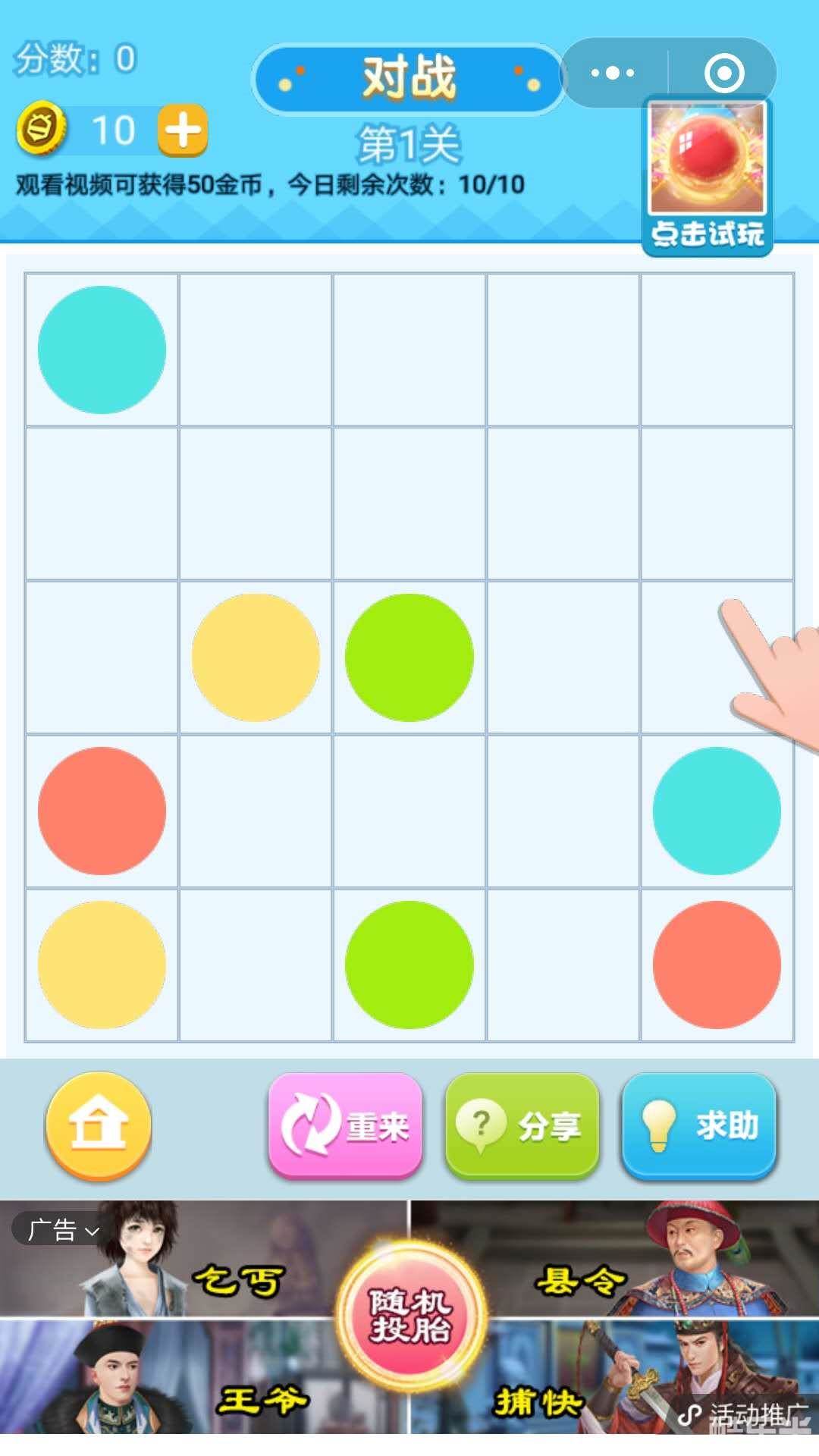Screen dimensions: 819x1456
Task: Tap the 随机投胎 ad button
Action: [410, 1316]
